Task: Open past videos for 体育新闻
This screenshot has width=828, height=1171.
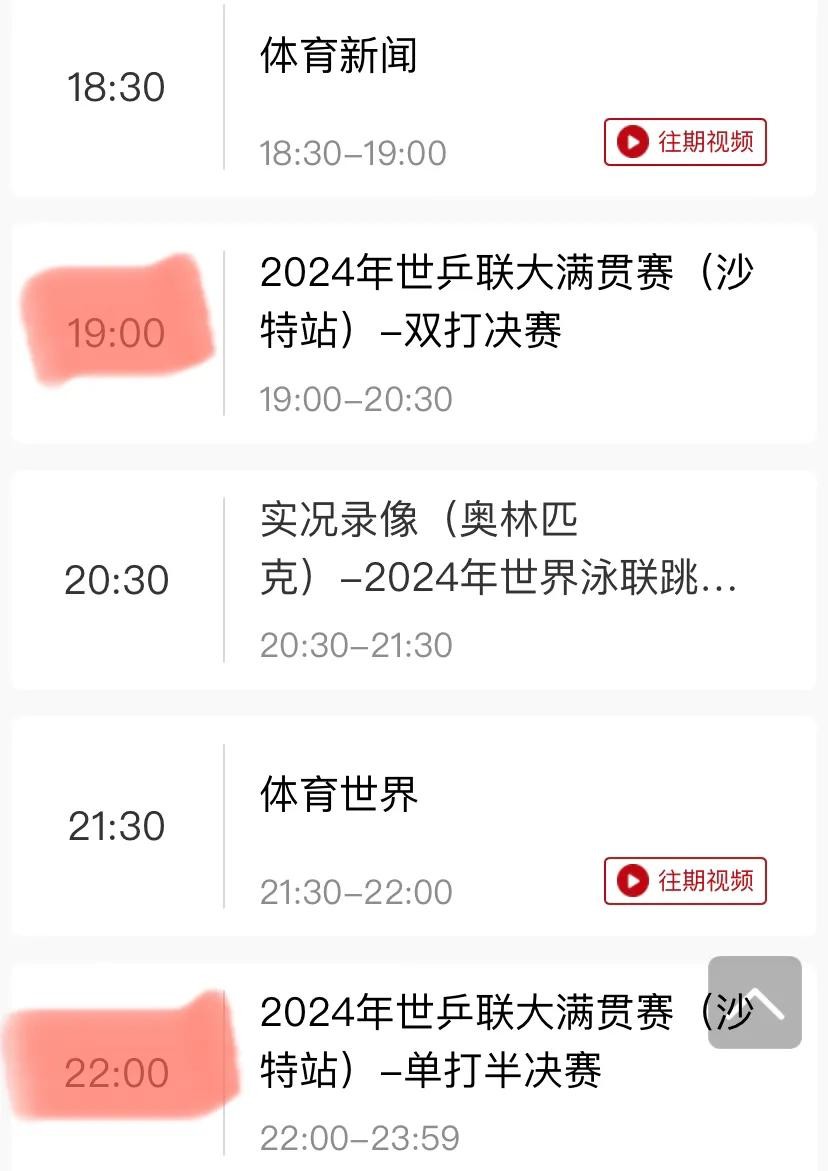Action: click(x=685, y=142)
